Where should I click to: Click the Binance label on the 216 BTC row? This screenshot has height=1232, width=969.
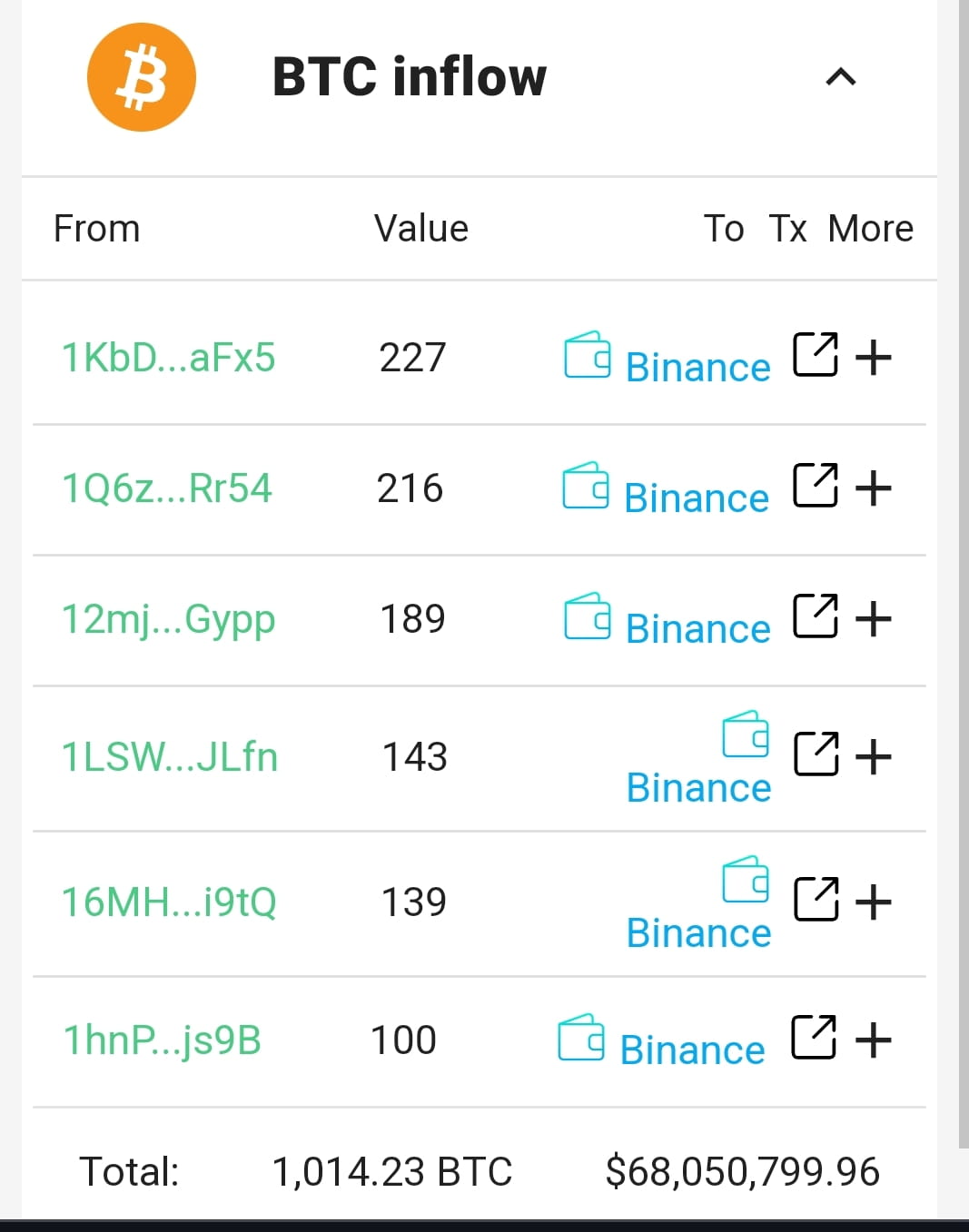[697, 497]
